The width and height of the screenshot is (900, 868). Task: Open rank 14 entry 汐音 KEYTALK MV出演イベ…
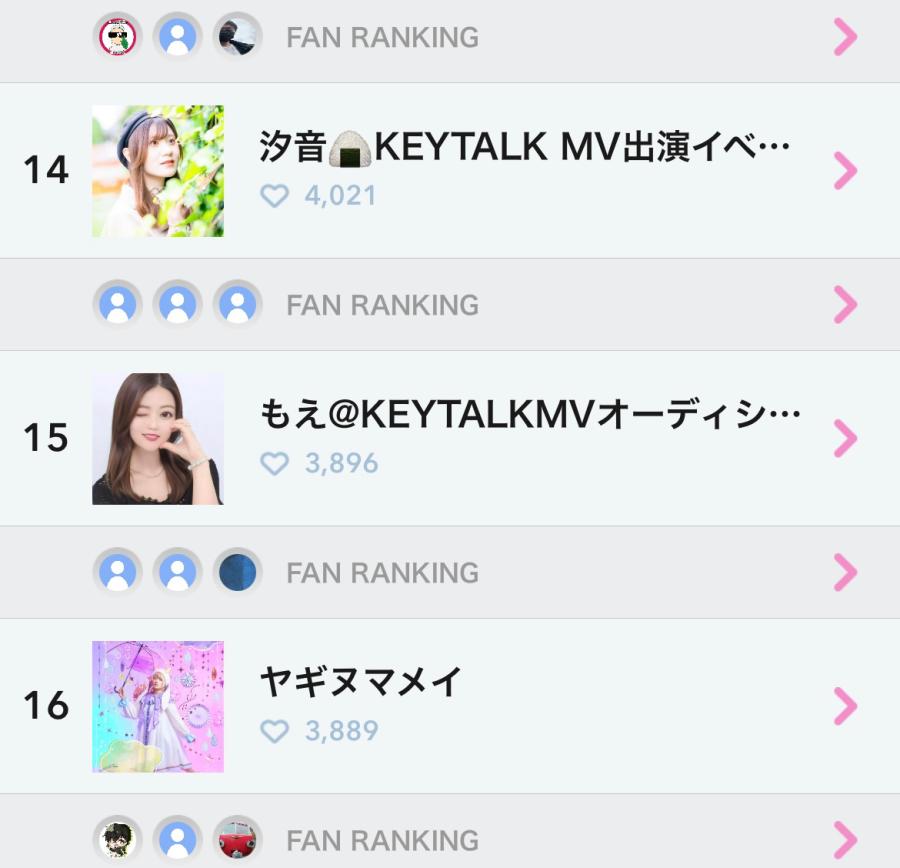click(524, 170)
